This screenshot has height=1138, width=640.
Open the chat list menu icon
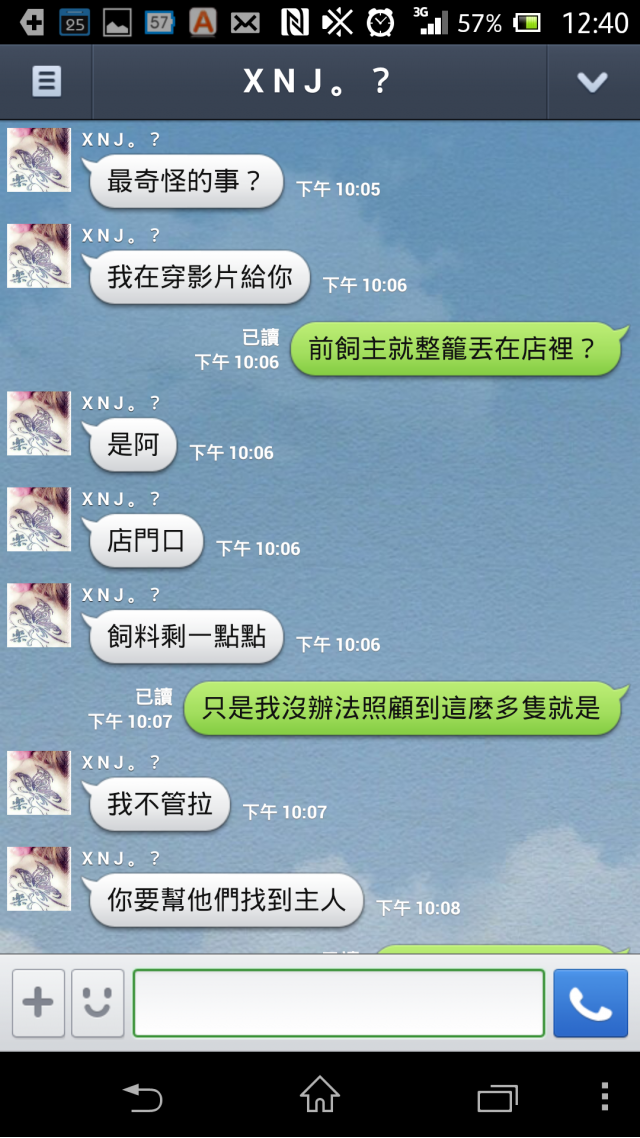coord(46,82)
